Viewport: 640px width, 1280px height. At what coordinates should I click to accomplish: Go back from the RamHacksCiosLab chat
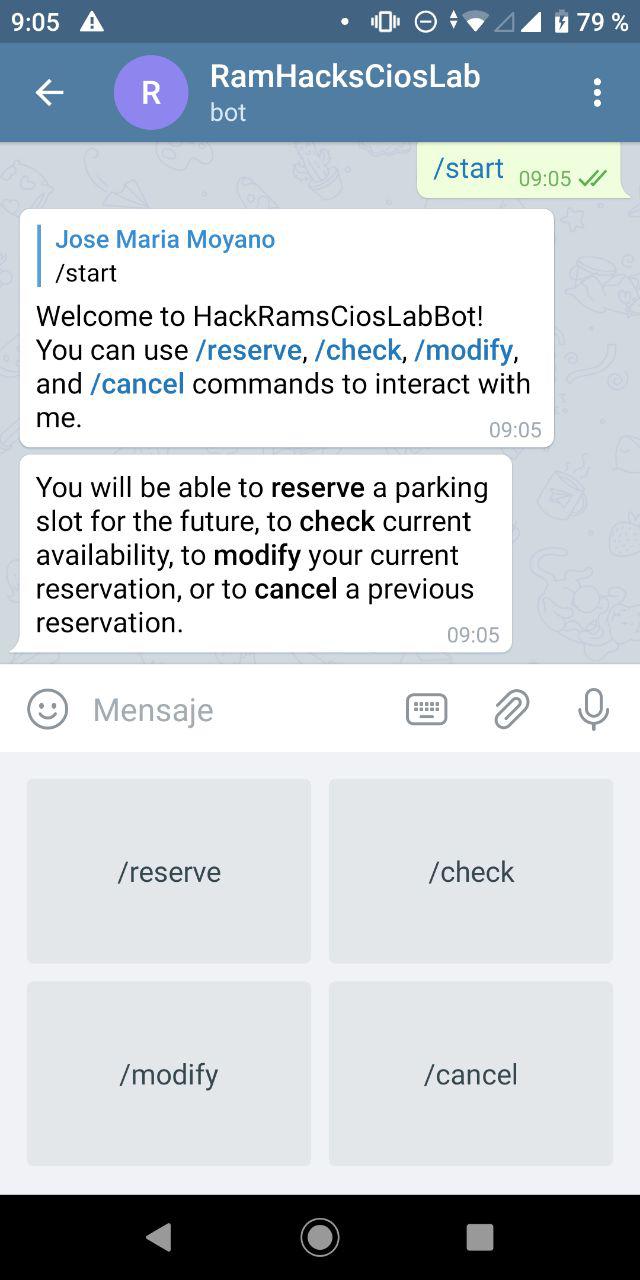tap(49, 93)
